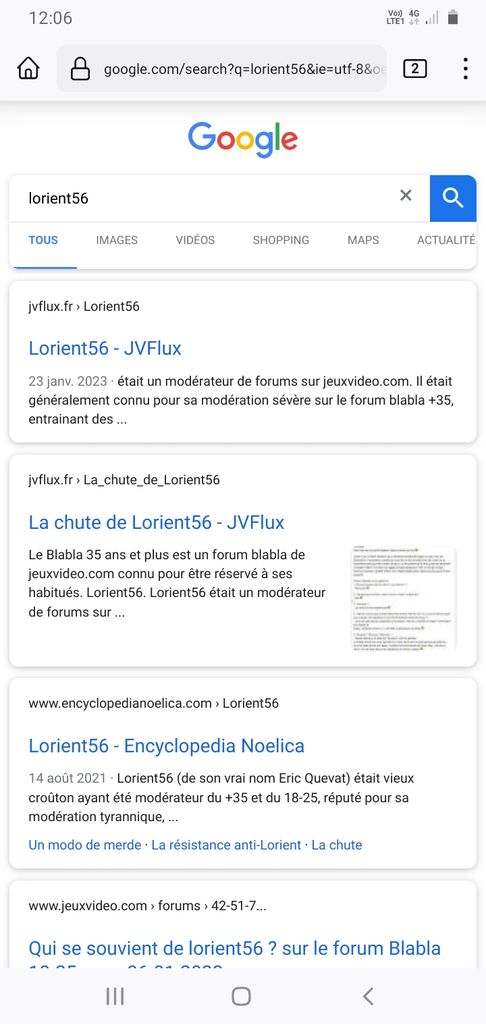Open the Lorient56 - JVFlux result
Image resolution: width=486 pixels, height=1024 pixels.
click(105, 348)
